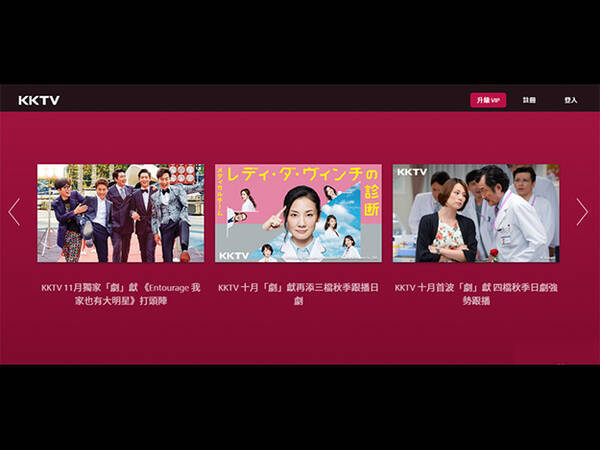
Task: Go to the KKTV home page
Action: (39, 100)
